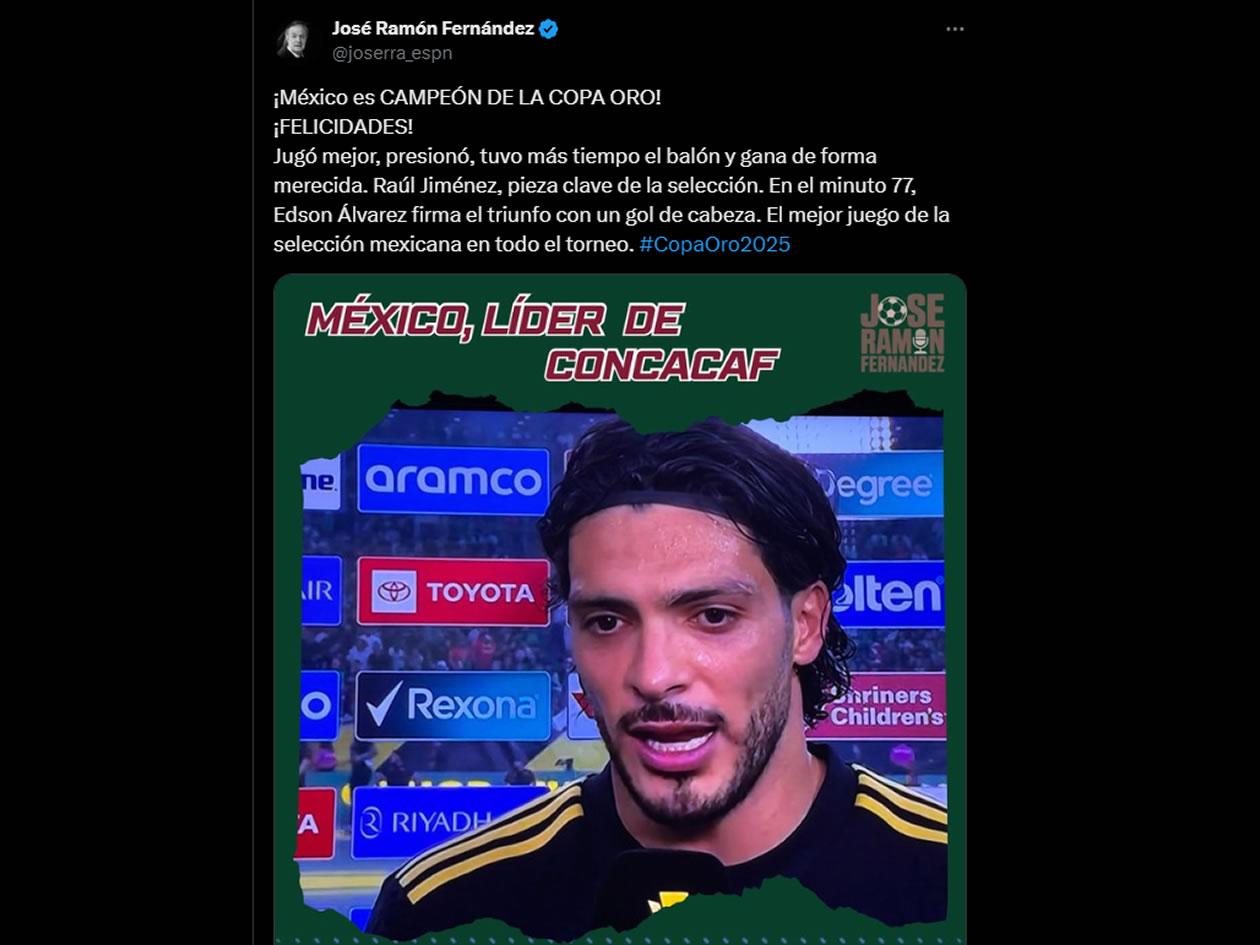
Task: Open the @joserra_espn handle
Action: 392,53
